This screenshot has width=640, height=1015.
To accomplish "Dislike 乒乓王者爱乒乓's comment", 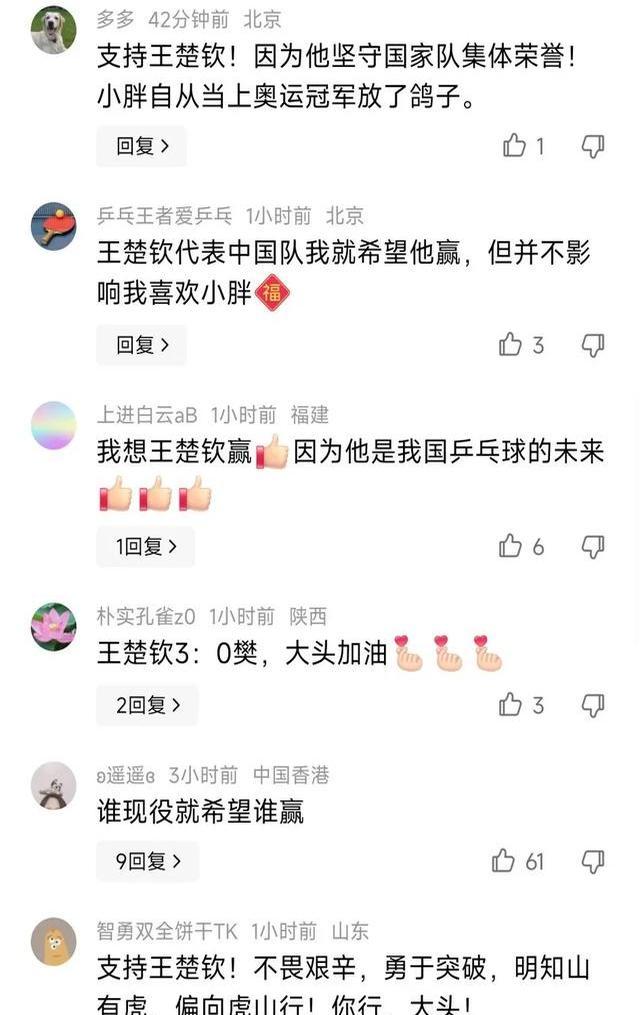I will (x=593, y=345).
